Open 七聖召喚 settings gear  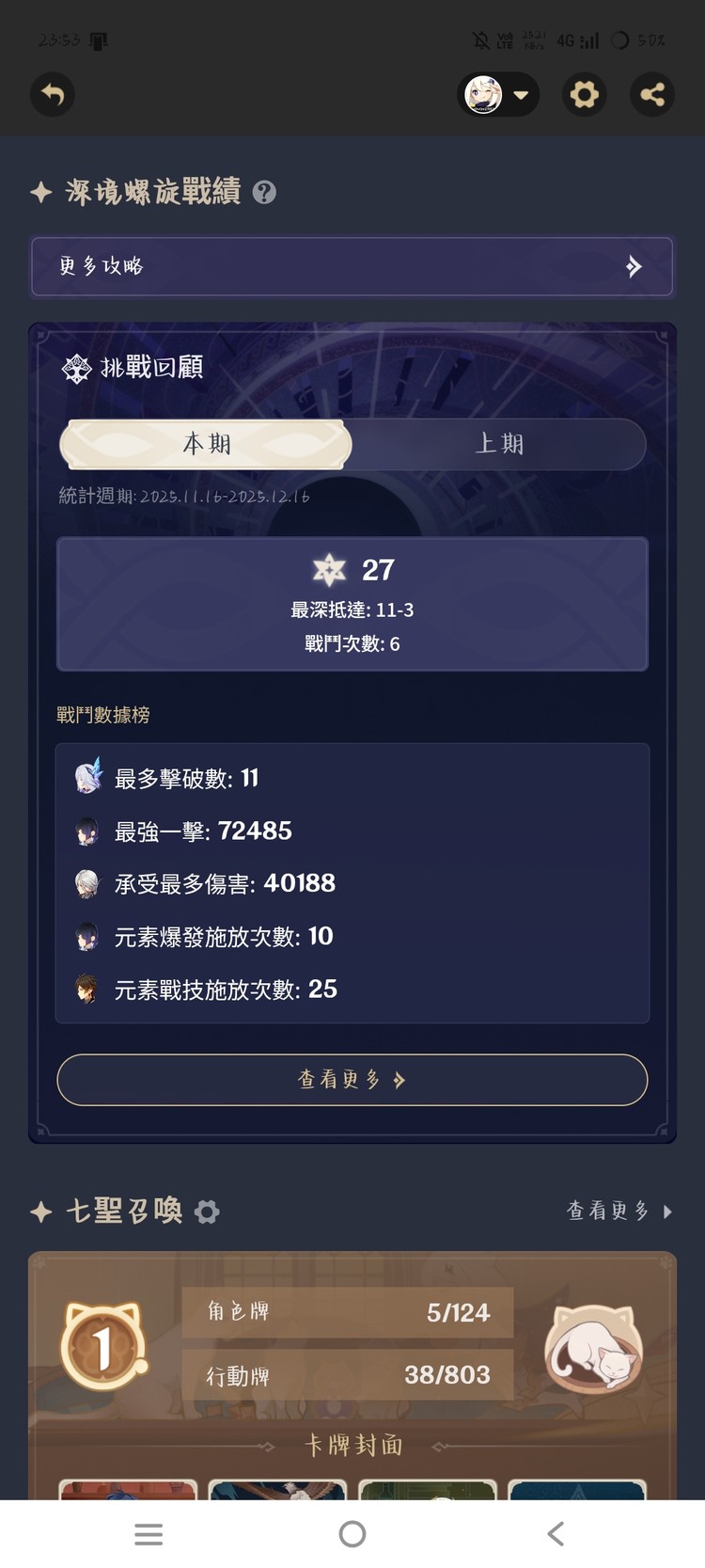coord(209,1212)
